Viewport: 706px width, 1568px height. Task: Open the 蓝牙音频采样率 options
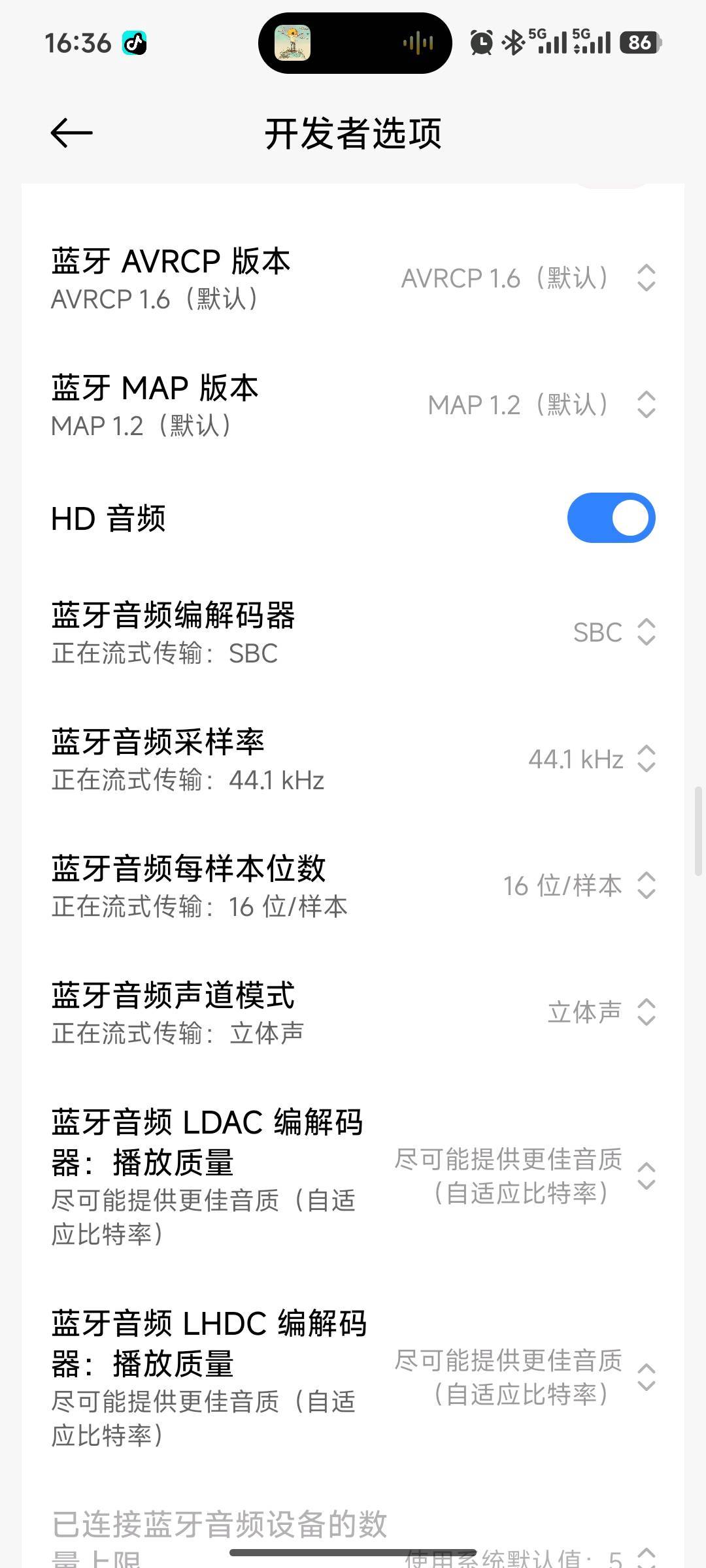coord(353,760)
